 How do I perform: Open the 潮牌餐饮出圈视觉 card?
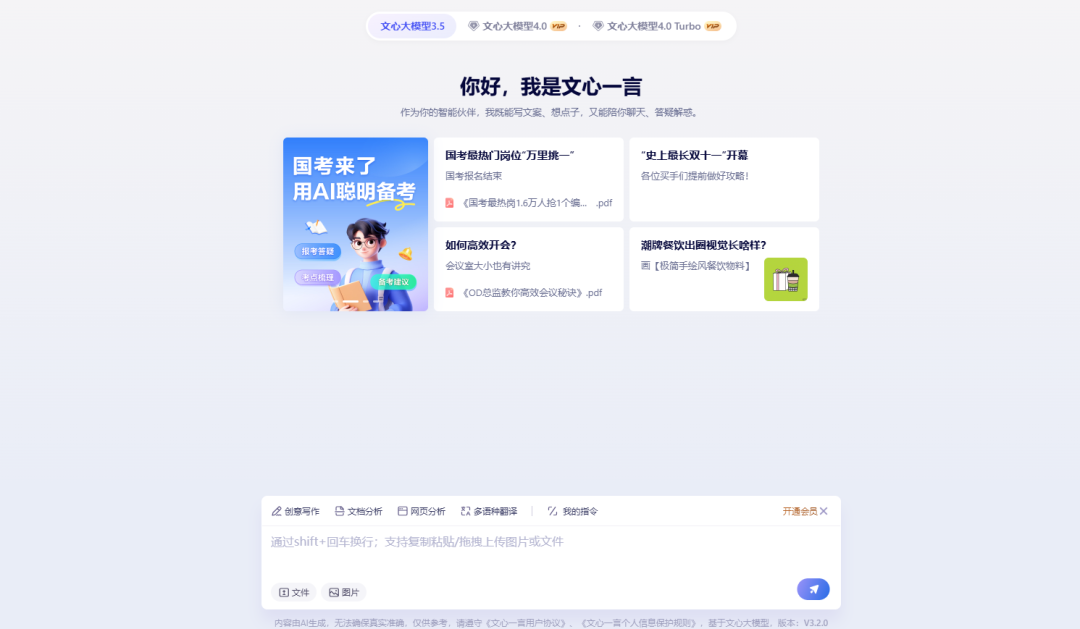[723, 268]
